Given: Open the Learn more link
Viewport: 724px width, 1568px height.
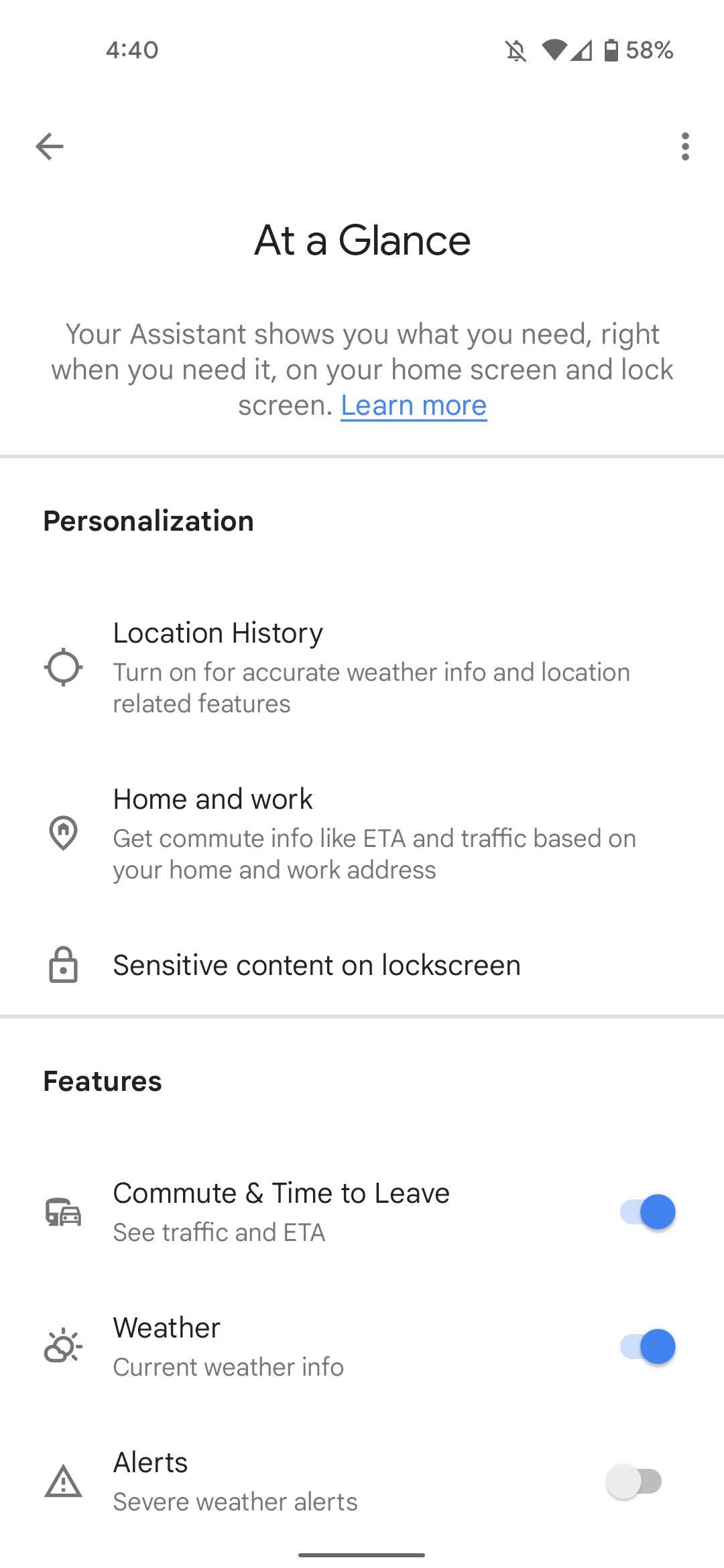Looking at the screenshot, I should [x=413, y=405].
